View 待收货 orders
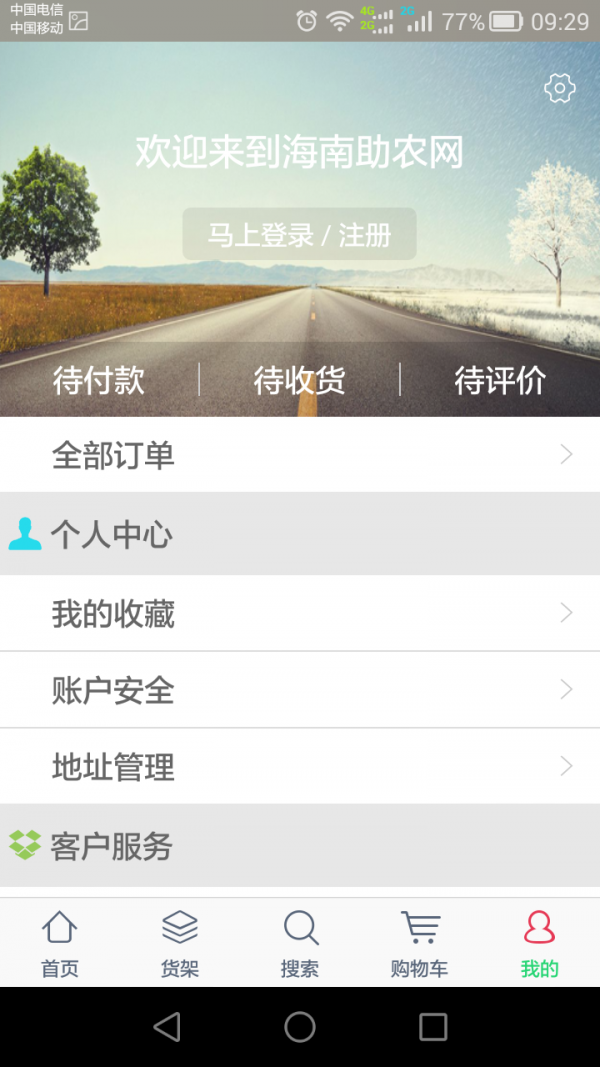 [x=299, y=380]
